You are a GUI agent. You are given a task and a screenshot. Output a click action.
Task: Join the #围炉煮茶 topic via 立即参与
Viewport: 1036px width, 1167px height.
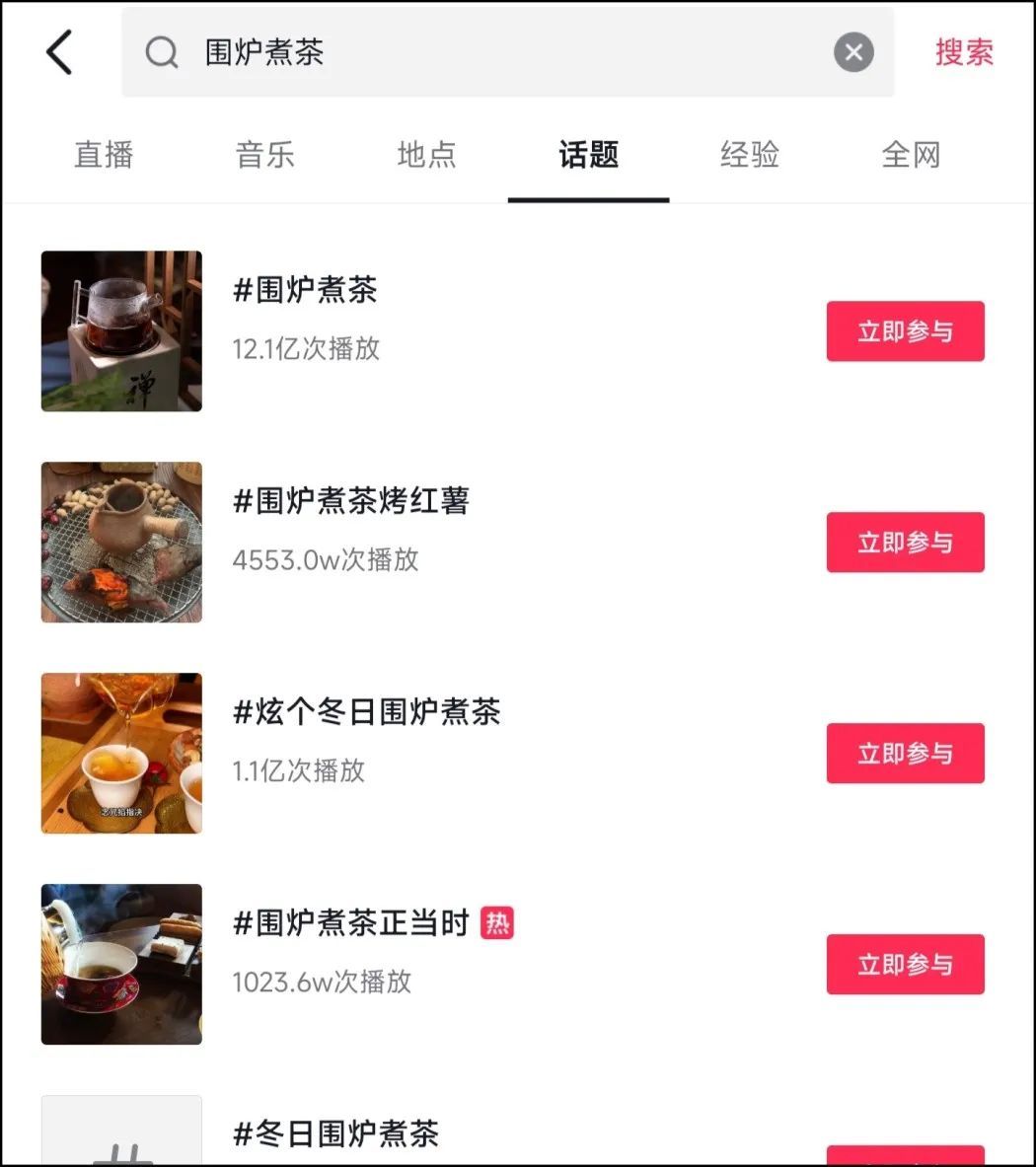tap(905, 331)
